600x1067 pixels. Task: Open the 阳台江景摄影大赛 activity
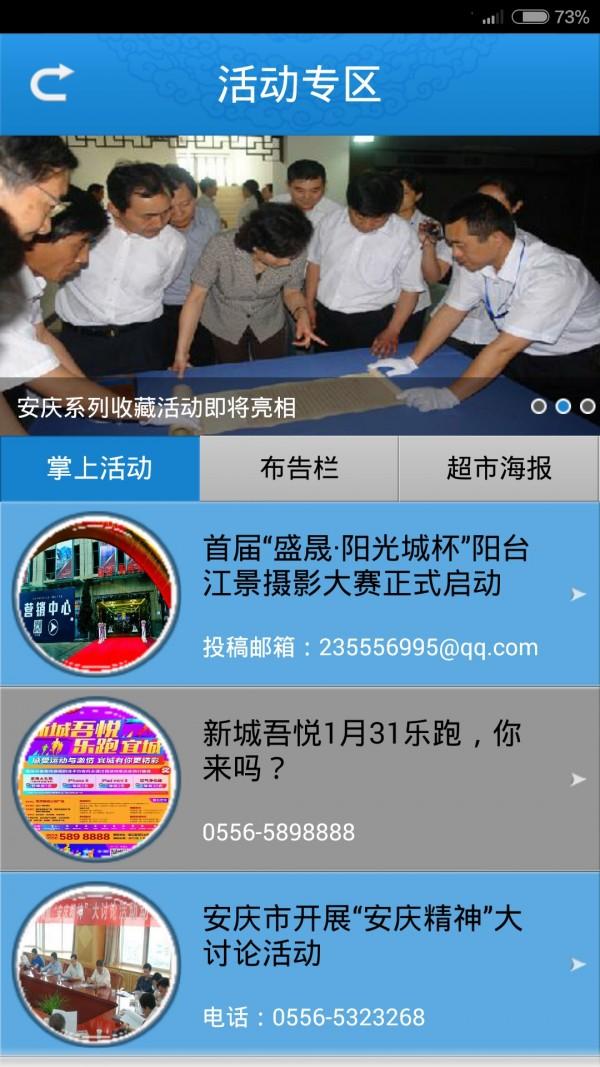[300, 594]
